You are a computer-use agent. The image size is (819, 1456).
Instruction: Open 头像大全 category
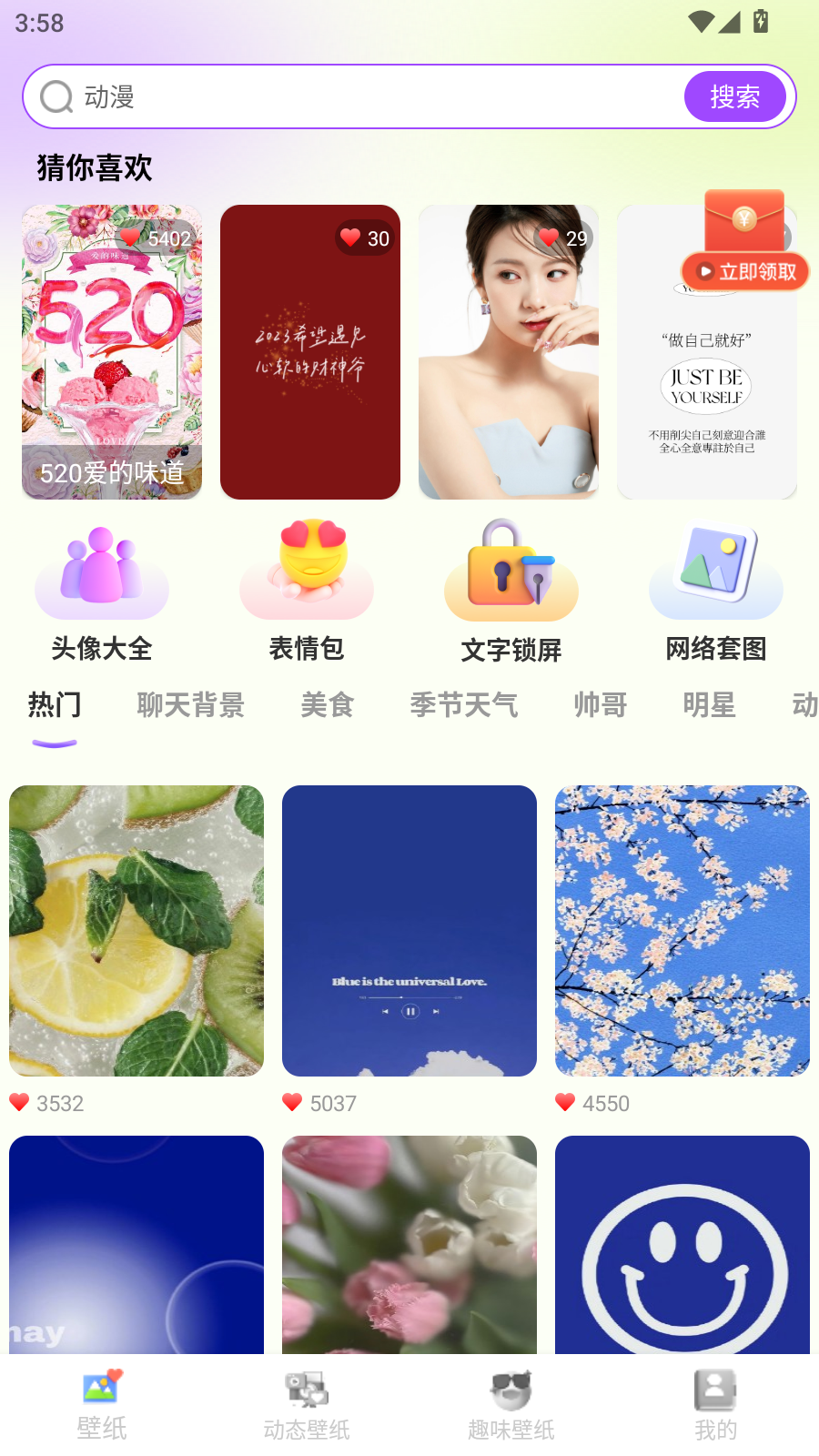click(102, 591)
